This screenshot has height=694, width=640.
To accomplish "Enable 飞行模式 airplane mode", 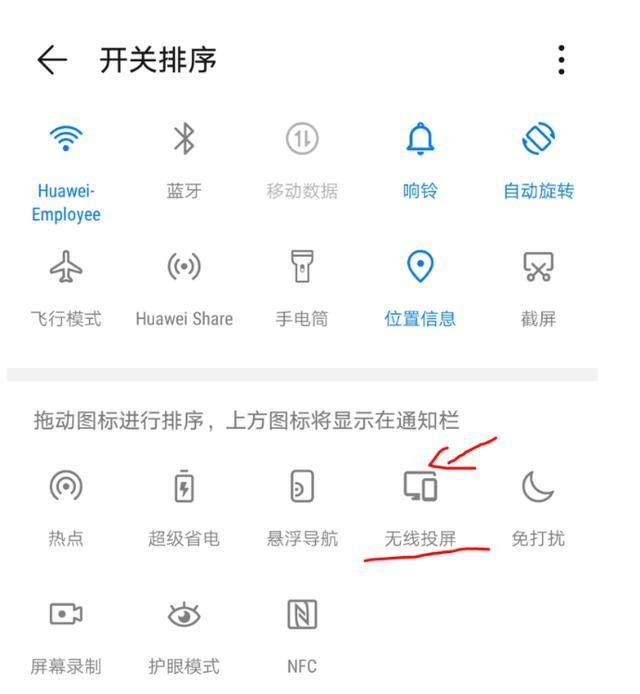I will coord(66,268).
